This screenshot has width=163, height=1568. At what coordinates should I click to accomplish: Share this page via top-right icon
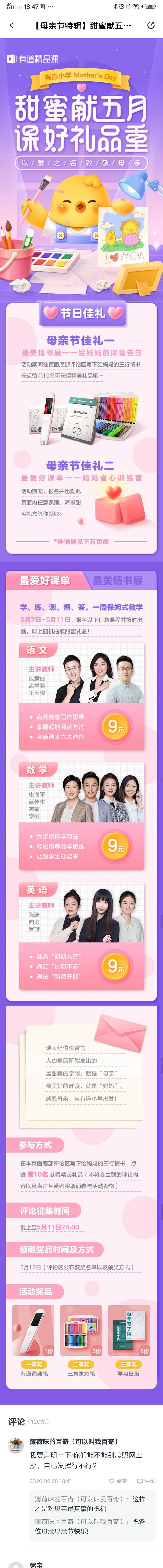151,25
